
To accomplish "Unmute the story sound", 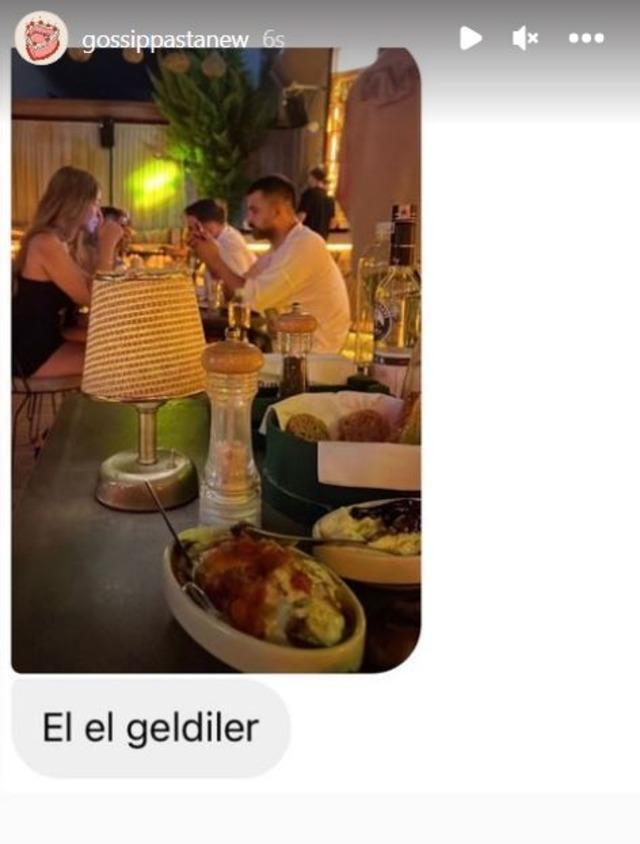I will (525, 38).
